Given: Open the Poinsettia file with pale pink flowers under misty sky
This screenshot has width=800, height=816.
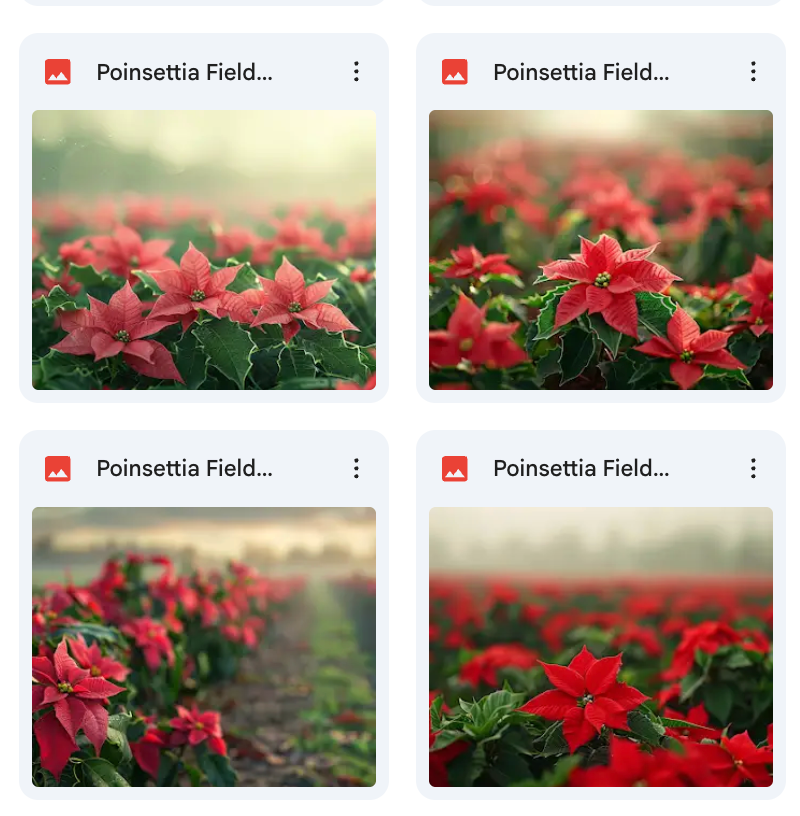Looking at the screenshot, I should 204,249.
